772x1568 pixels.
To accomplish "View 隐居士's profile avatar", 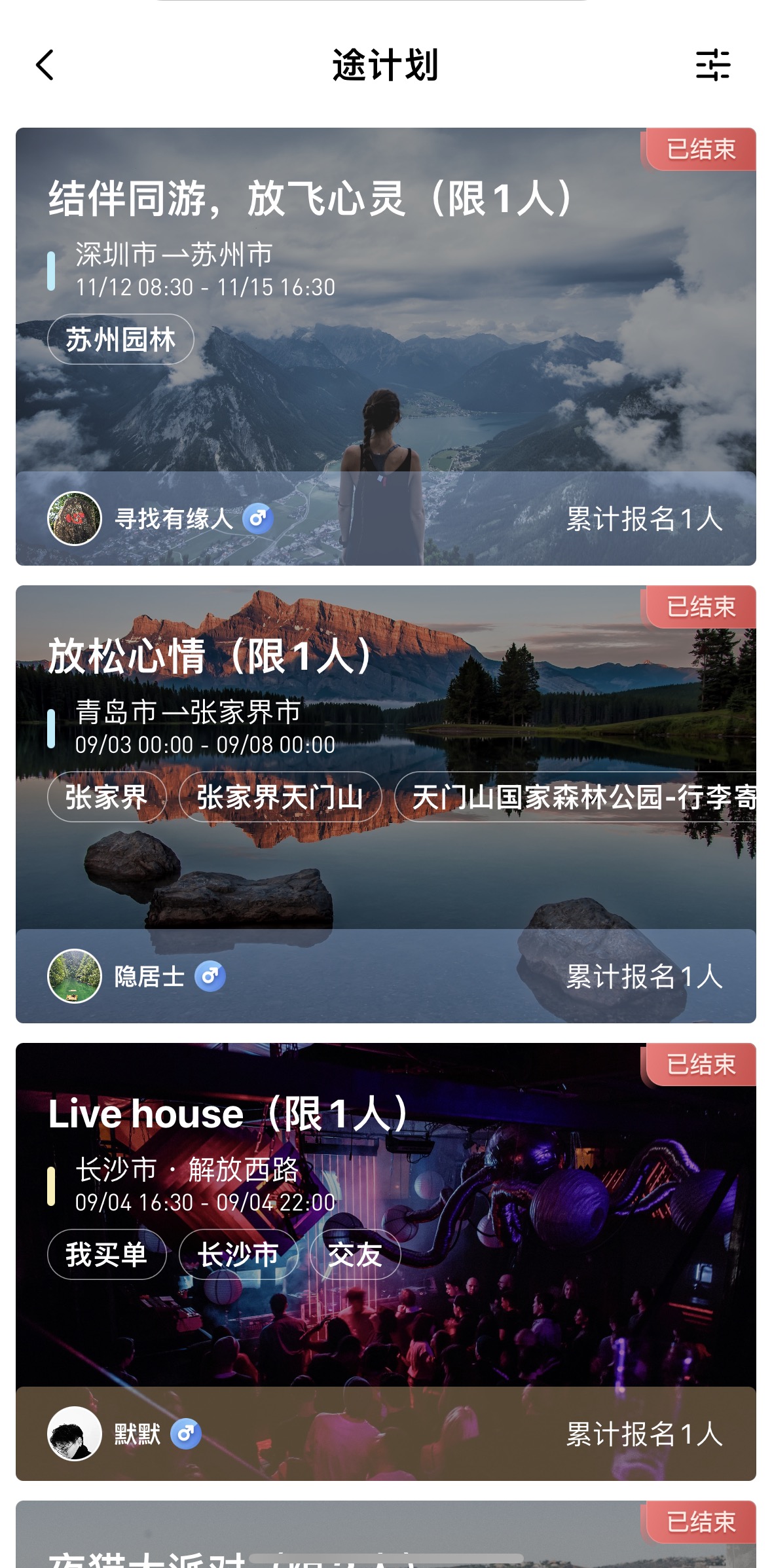I will [x=75, y=976].
